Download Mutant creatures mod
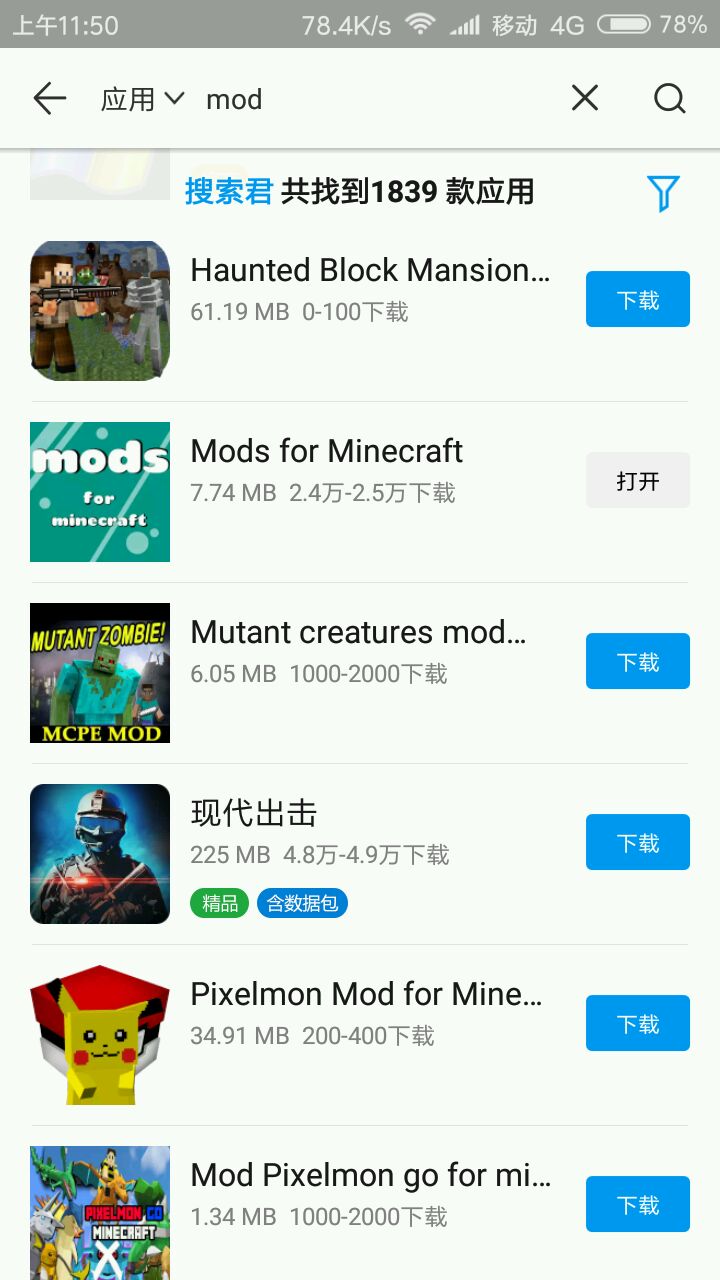 pyautogui.click(x=637, y=661)
